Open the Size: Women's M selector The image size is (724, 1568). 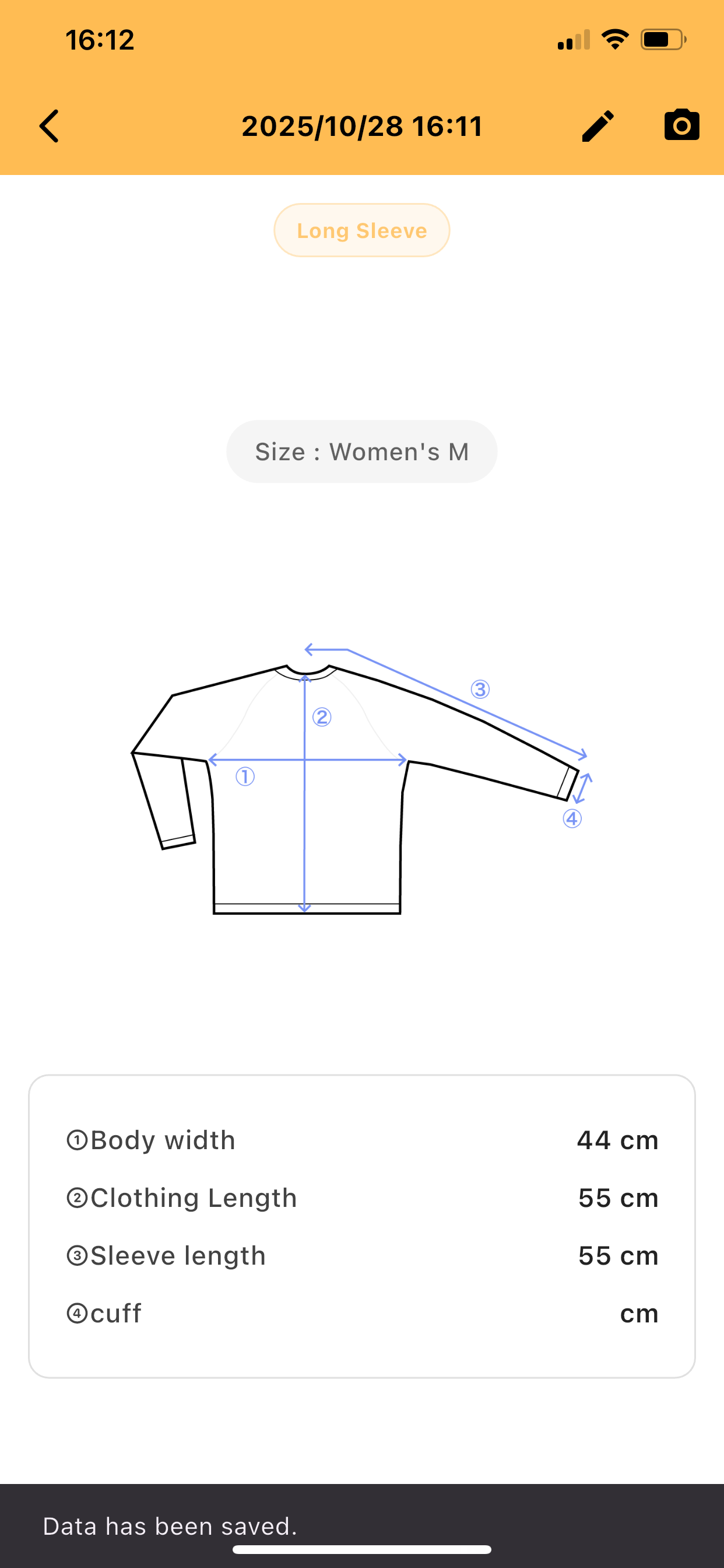(x=361, y=451)
